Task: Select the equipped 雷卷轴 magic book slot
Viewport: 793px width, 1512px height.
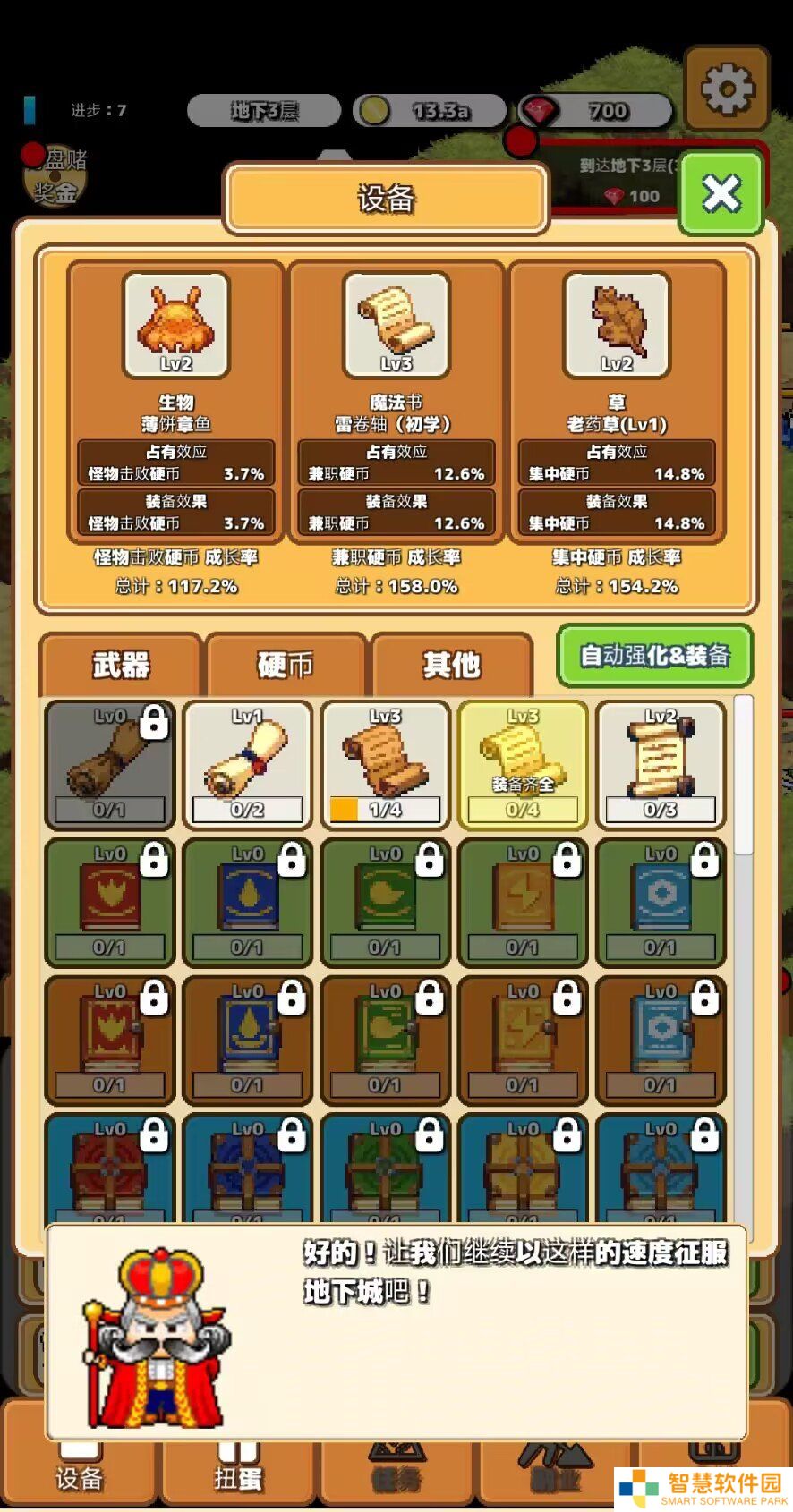Action: tap(396, 326)
